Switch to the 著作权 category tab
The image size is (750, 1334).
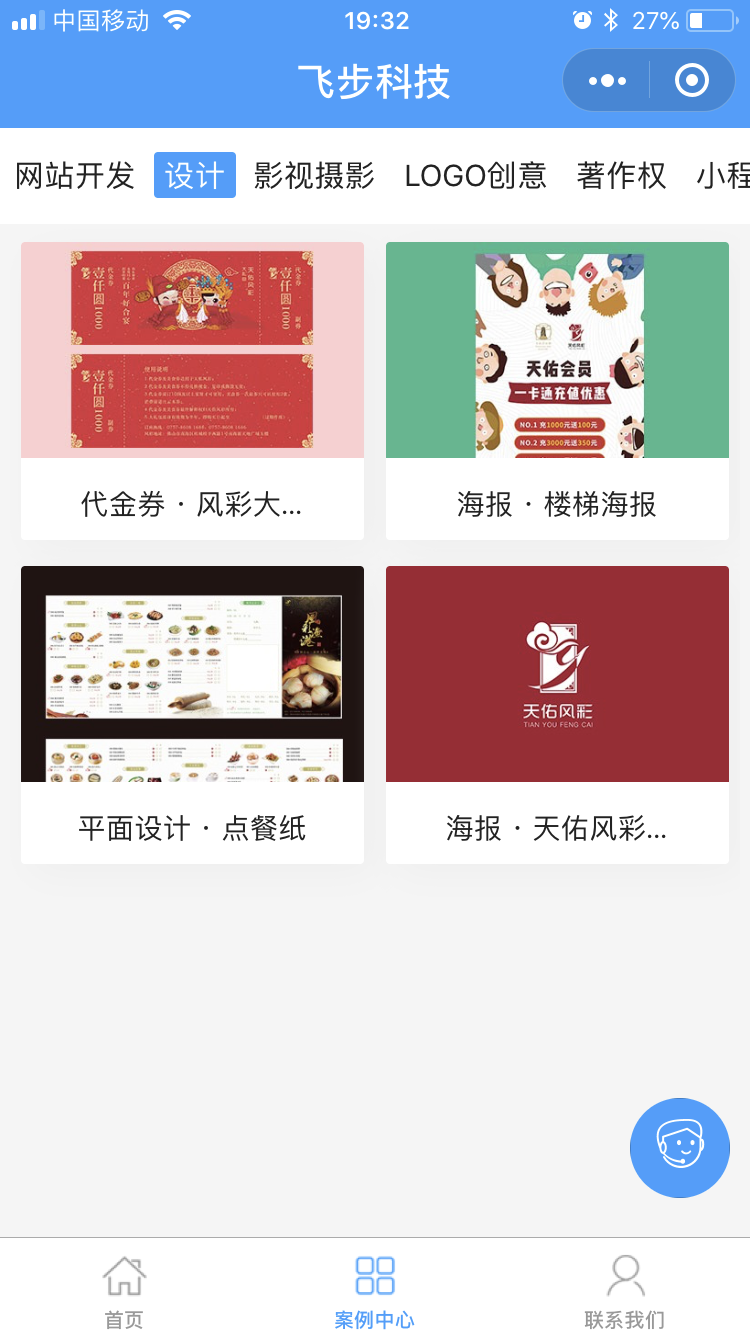622,175
